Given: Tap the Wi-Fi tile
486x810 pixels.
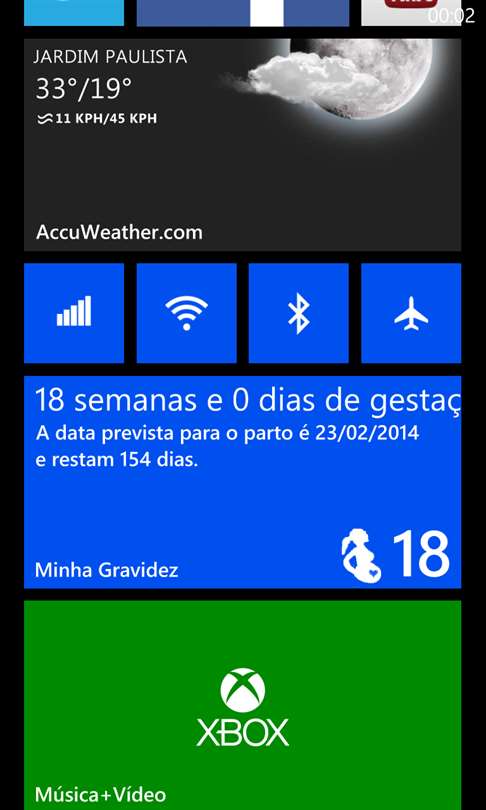Looking at the screenshot, I should (186, 313).
